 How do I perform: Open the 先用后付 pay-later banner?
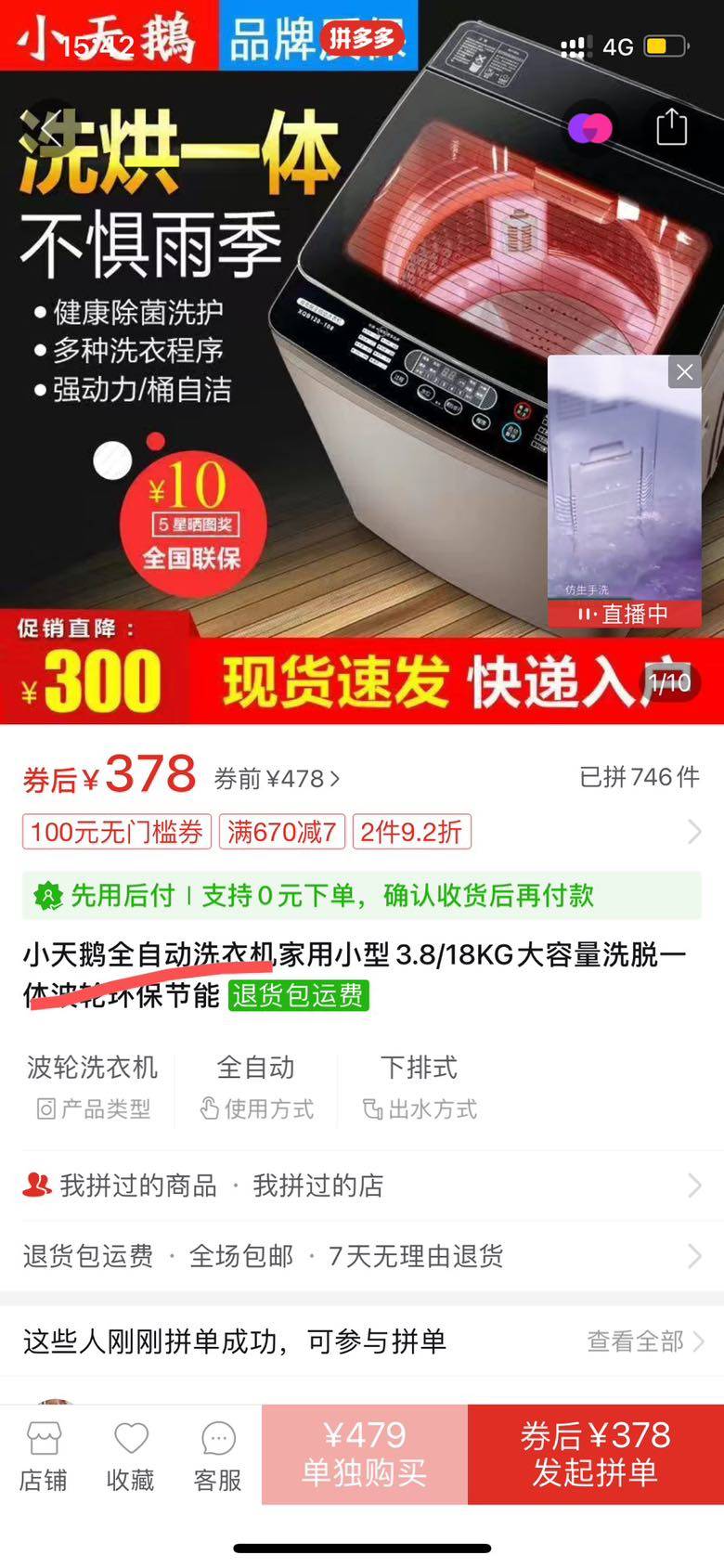[x=360, y=896]
